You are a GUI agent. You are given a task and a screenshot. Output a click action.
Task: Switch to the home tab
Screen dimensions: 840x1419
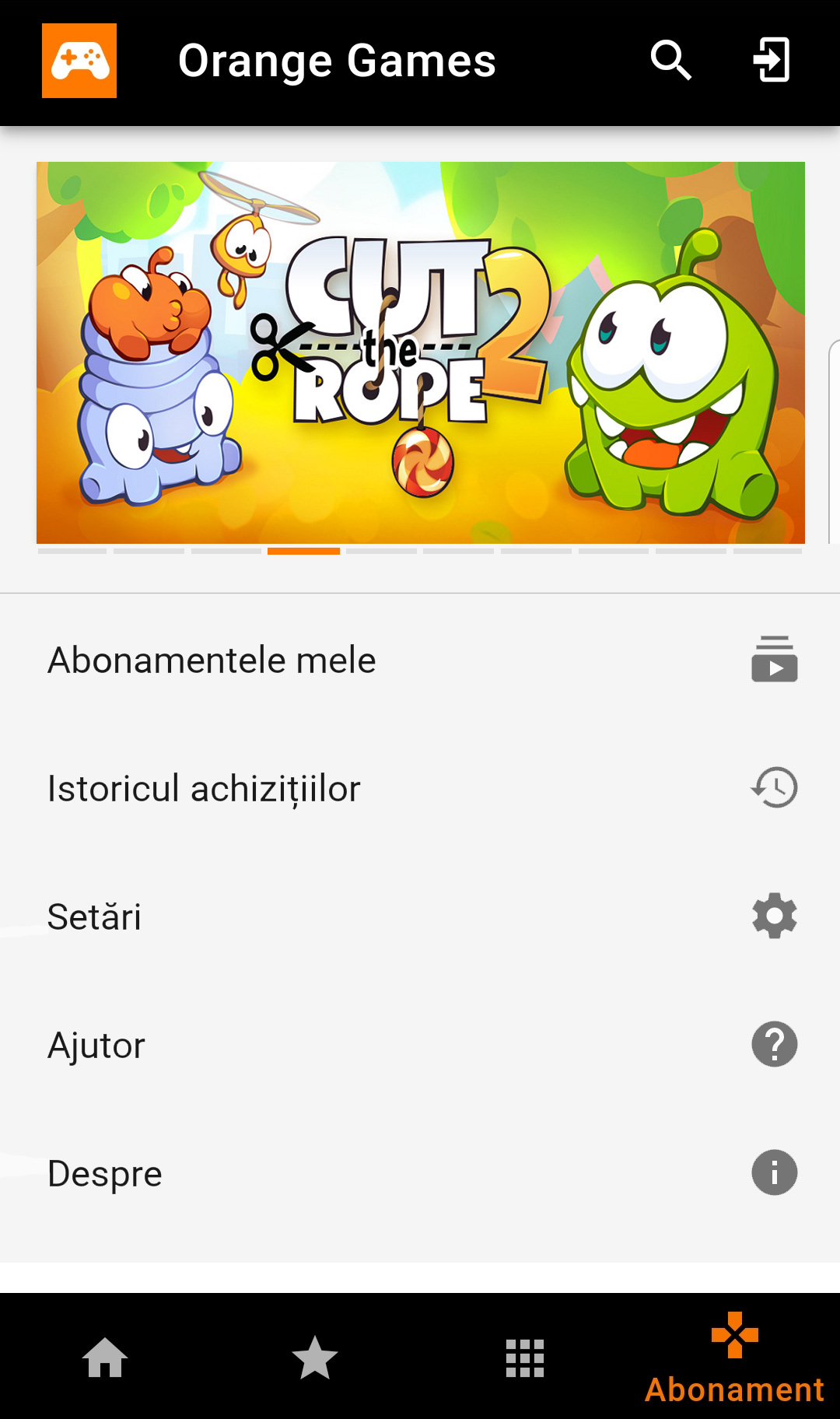click(x=105, y=1358)
